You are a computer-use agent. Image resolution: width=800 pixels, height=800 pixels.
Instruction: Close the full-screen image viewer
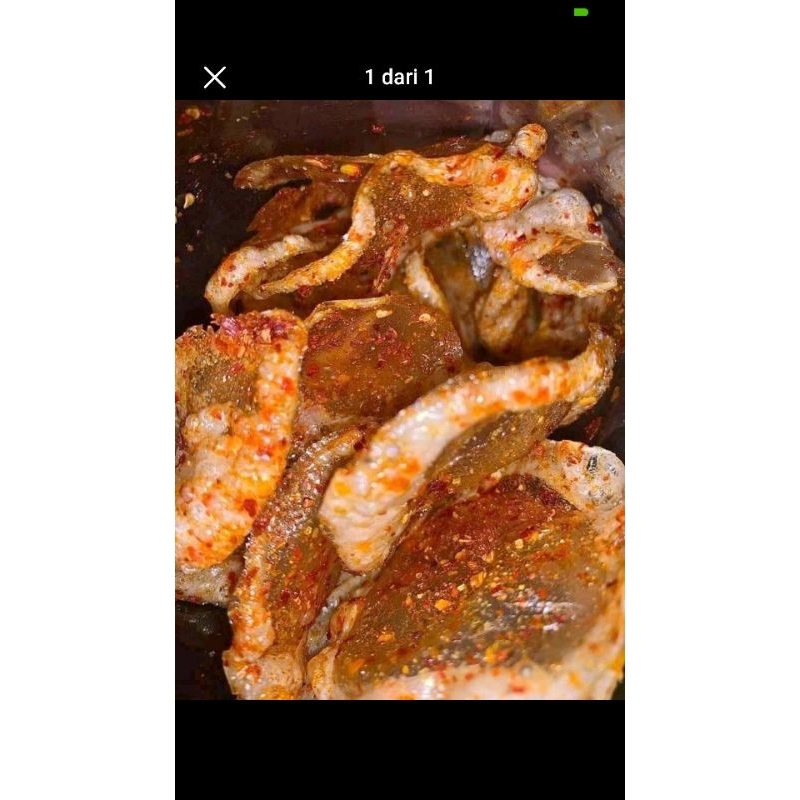tap(215, 77)
